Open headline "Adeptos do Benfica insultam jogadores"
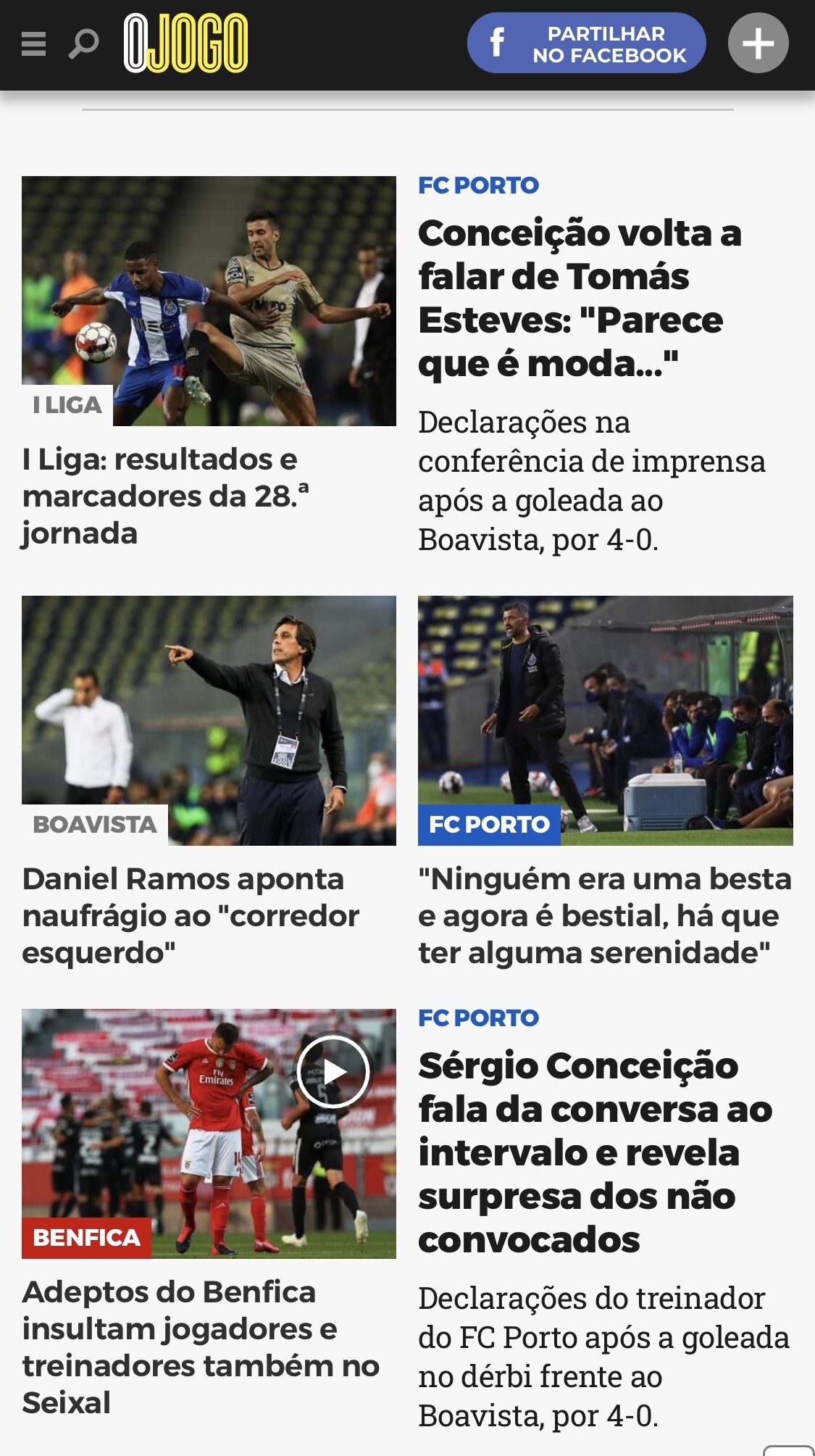The height and width of the screenshot is (1456, 815). click(x=201, y=1347)
